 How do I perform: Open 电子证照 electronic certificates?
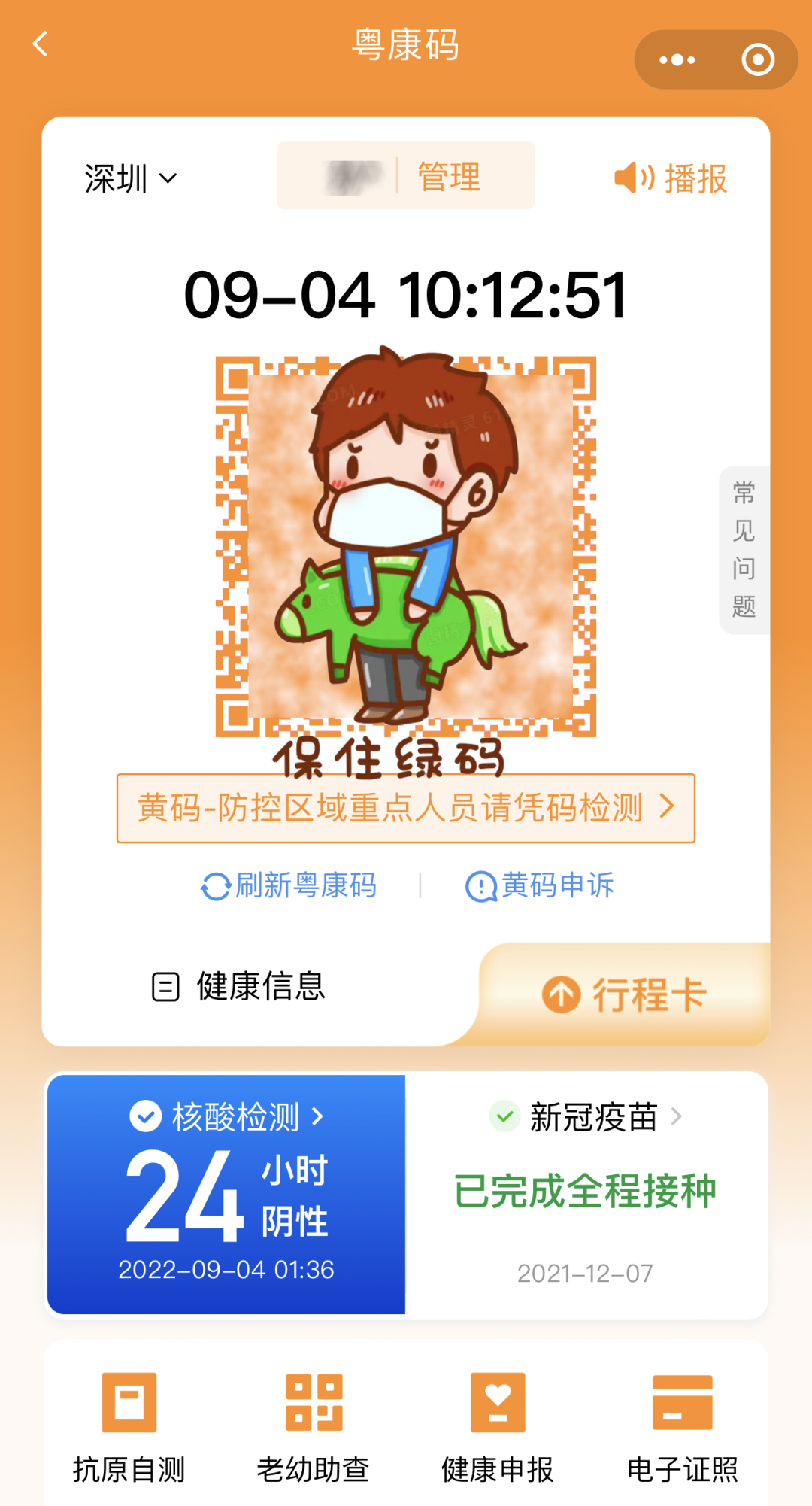pyautogui.click(x=683, y=1426)
